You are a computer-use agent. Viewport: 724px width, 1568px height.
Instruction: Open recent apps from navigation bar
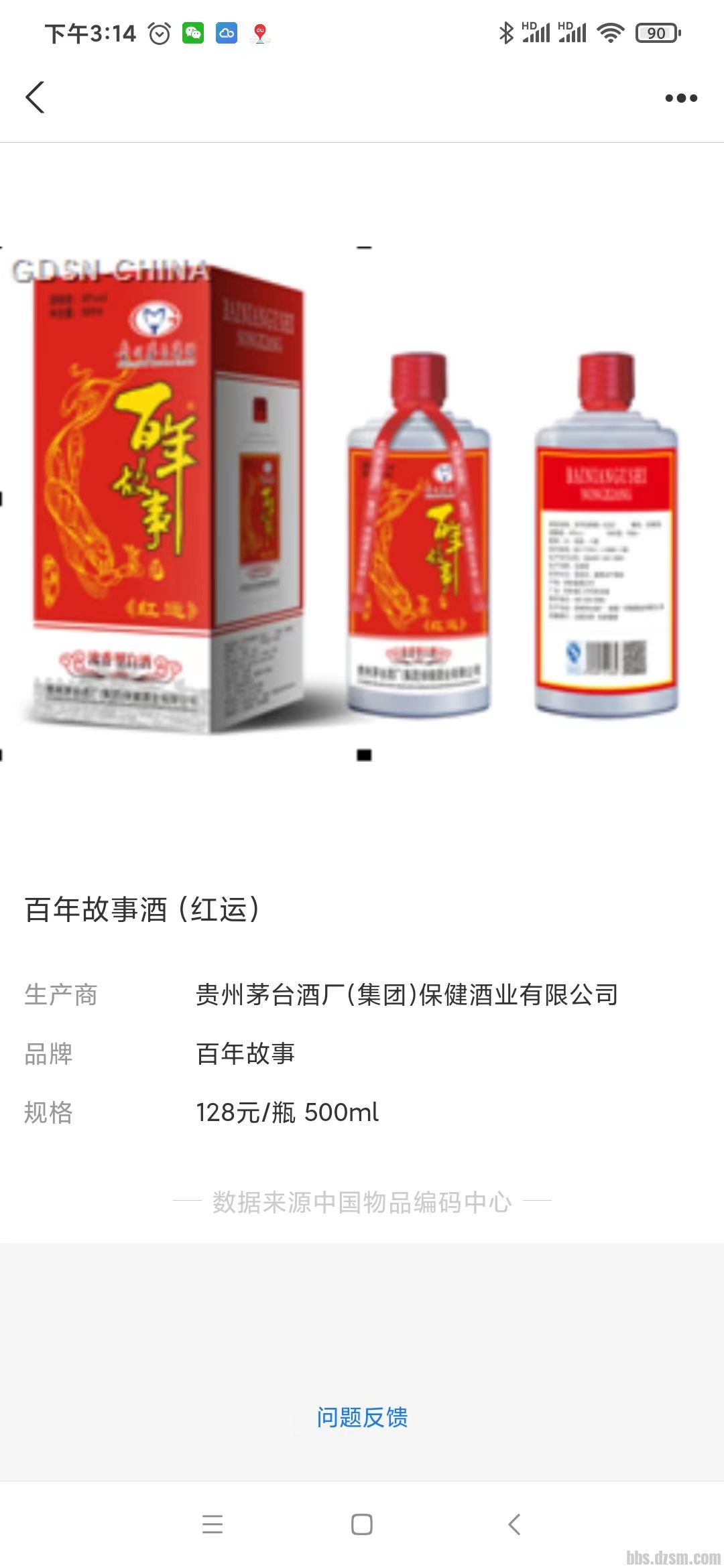pos(212,1524)
